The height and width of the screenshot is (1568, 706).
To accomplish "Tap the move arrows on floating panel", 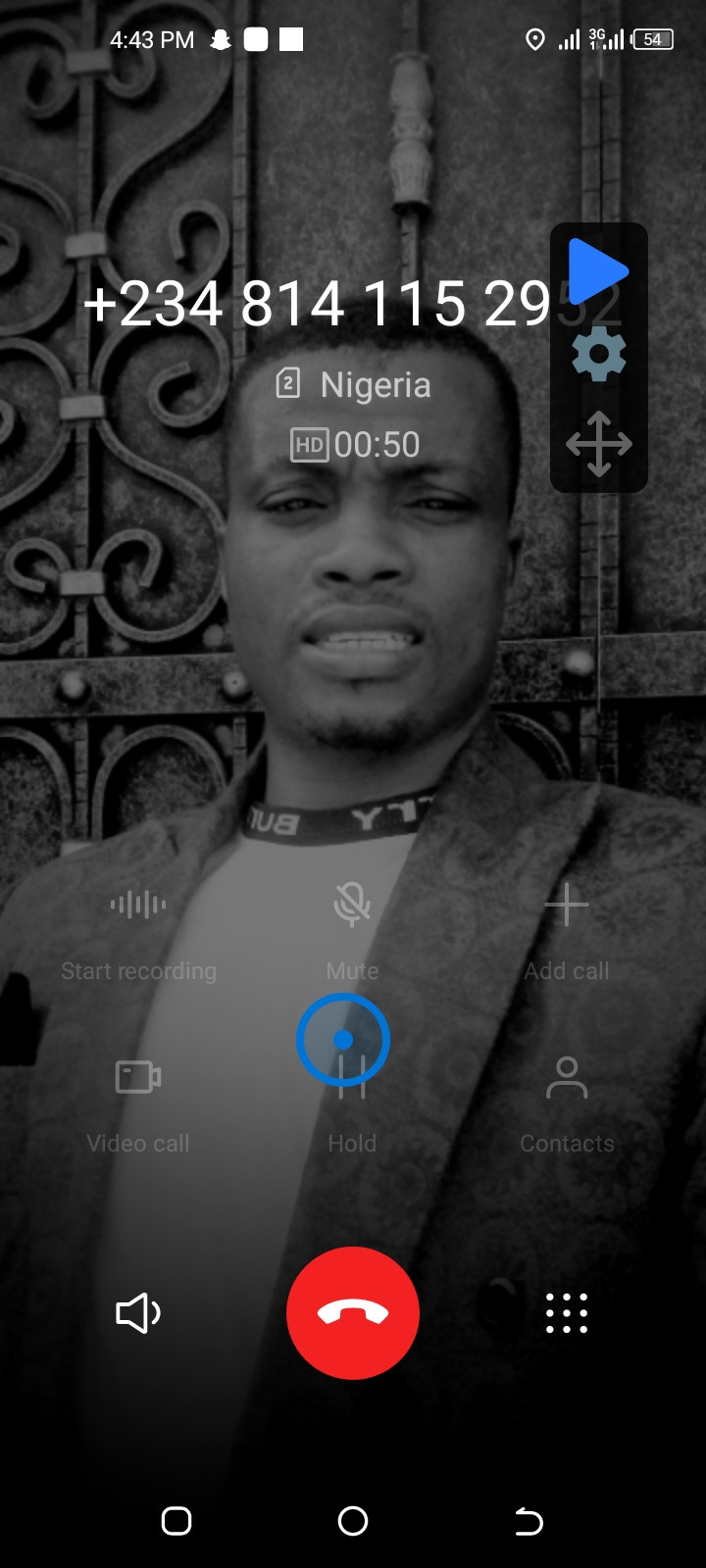I will 599,444.
